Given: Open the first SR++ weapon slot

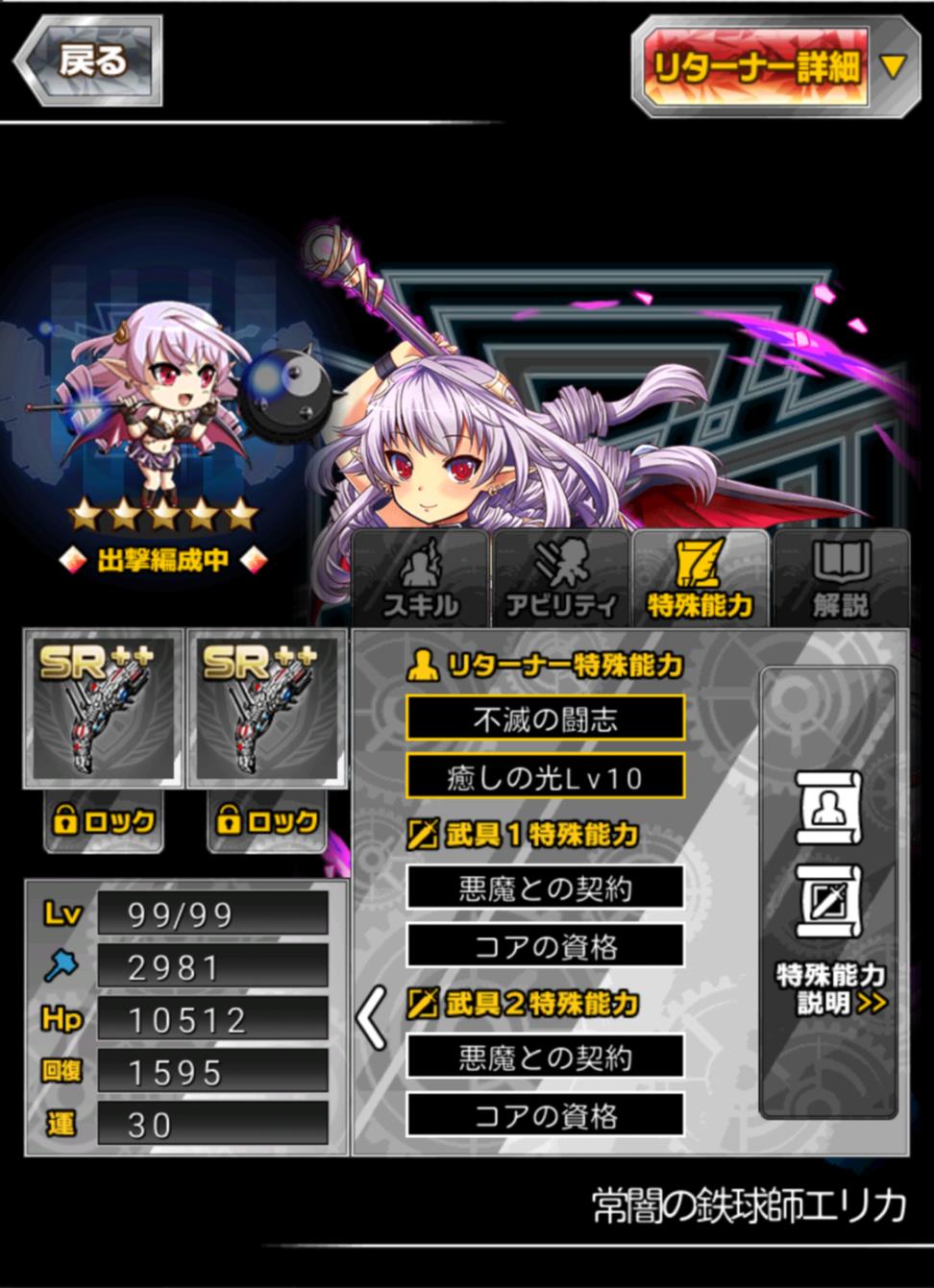Looking at the screenshot, I should [x=104, y=709].
